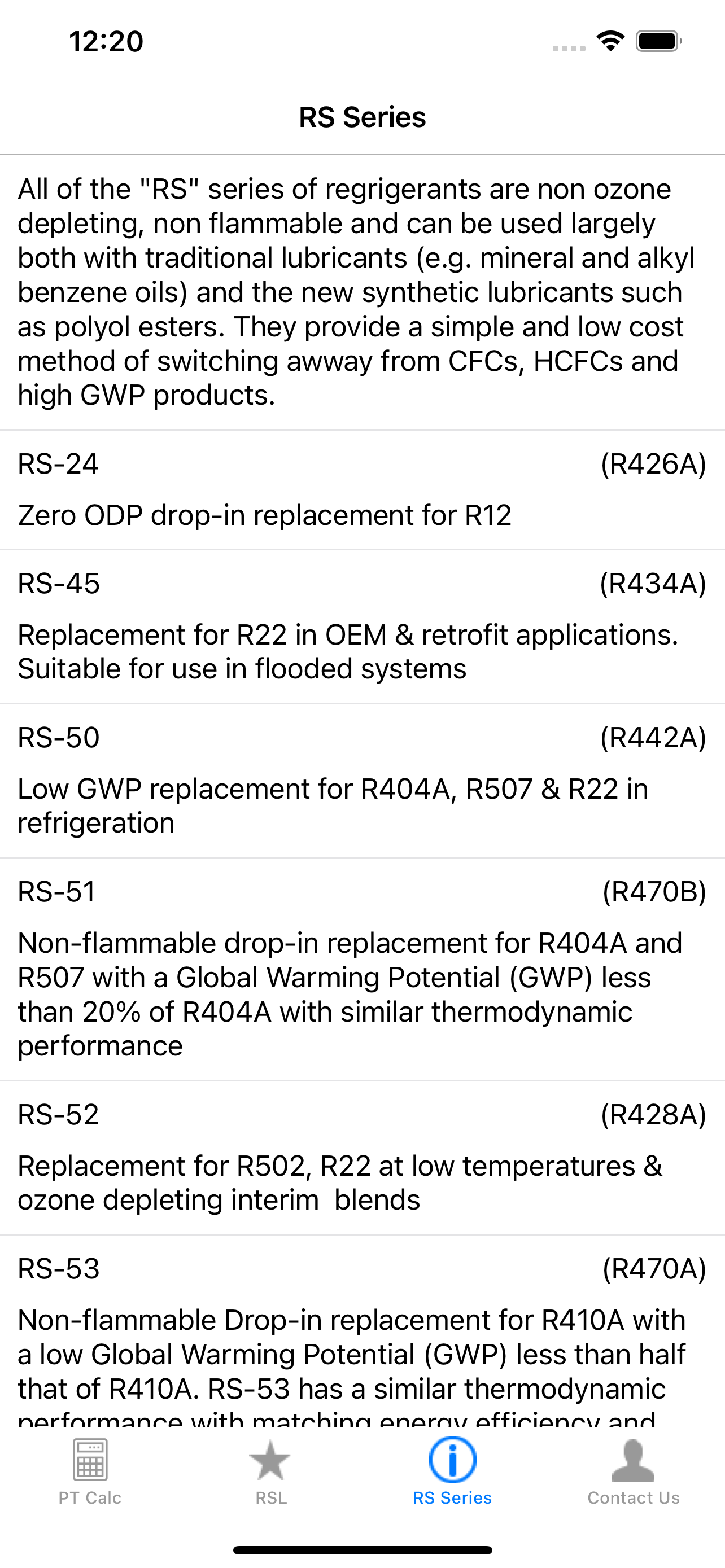Tap the RS-52 (R428A) row
Screen dimensions: 725x1568
pyautogui.click(x=362, y=1157)
